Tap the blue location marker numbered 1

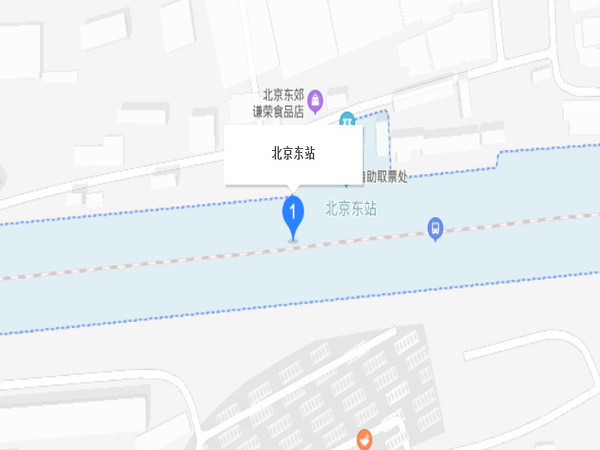(292, 214)
